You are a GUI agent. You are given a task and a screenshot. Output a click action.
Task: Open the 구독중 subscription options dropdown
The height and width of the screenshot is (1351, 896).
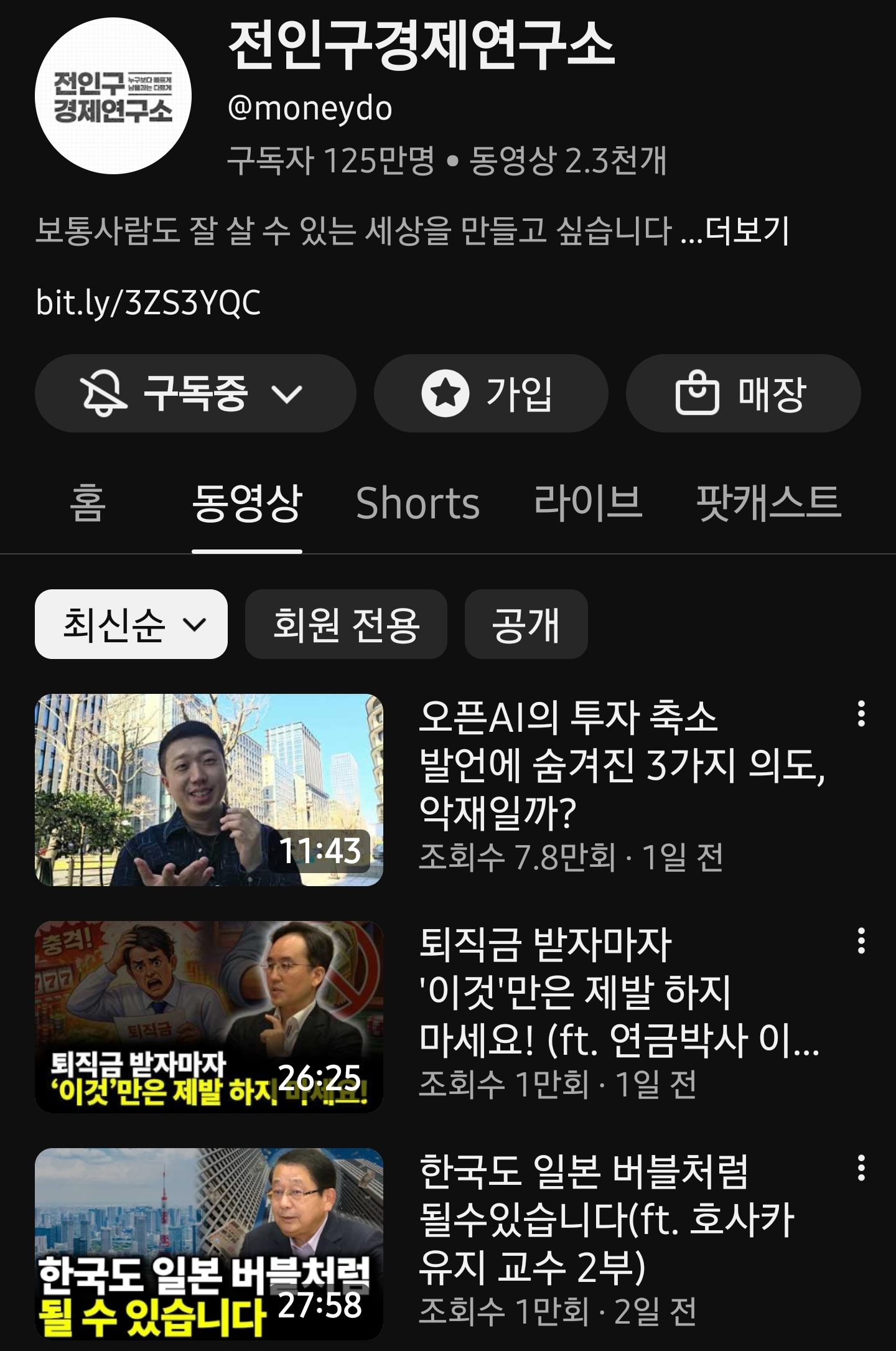195,393
